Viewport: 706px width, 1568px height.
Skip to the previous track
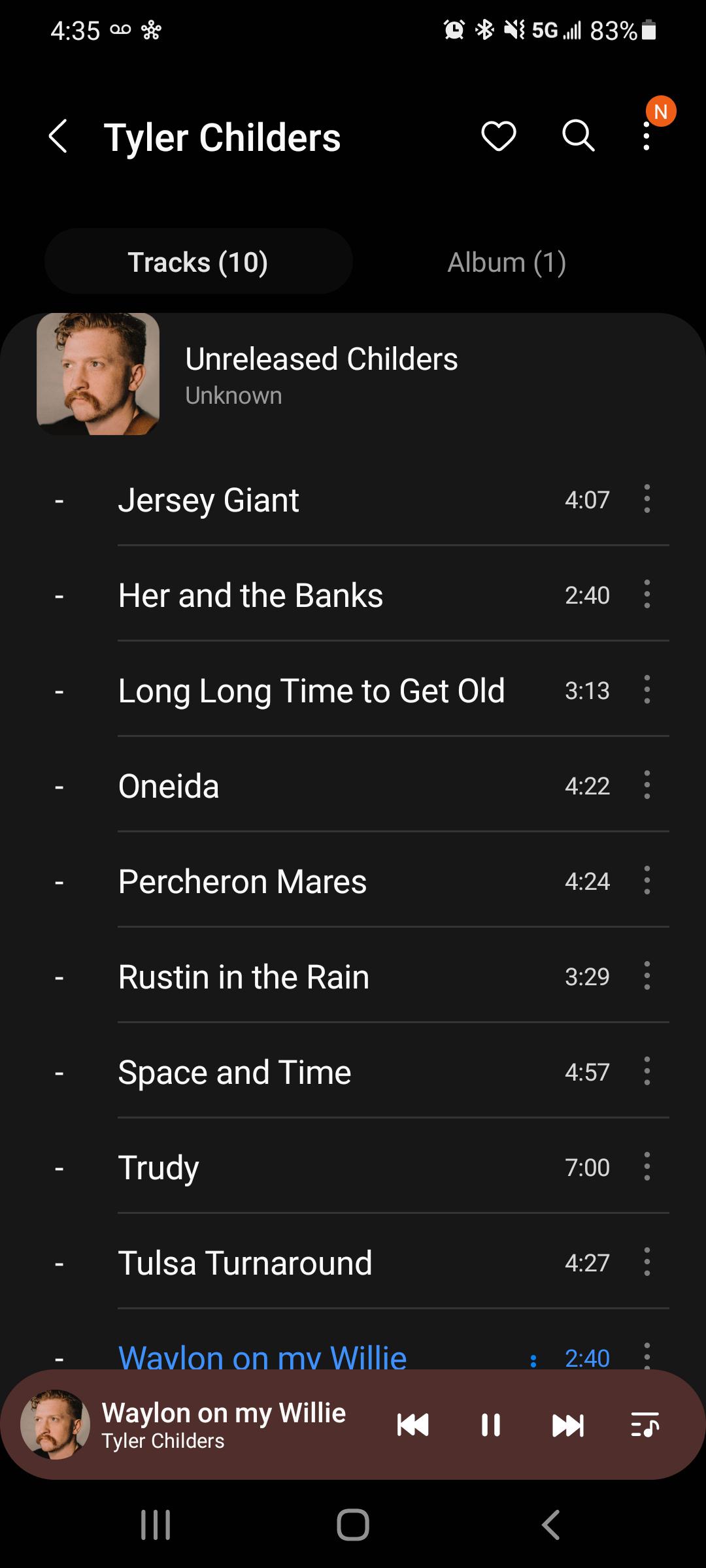pos(412,1425)
